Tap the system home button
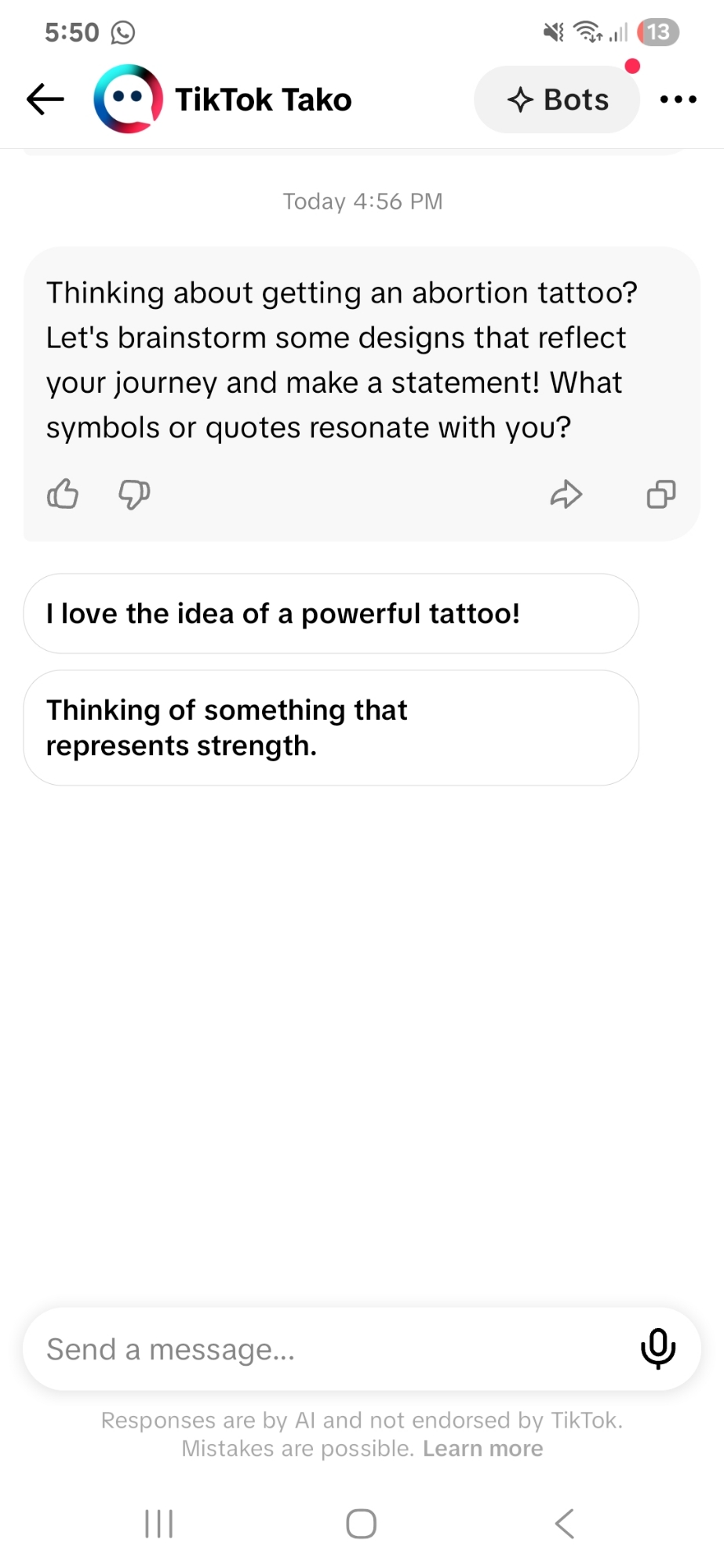The image size is (724, 1568). tap(361, 1524)
